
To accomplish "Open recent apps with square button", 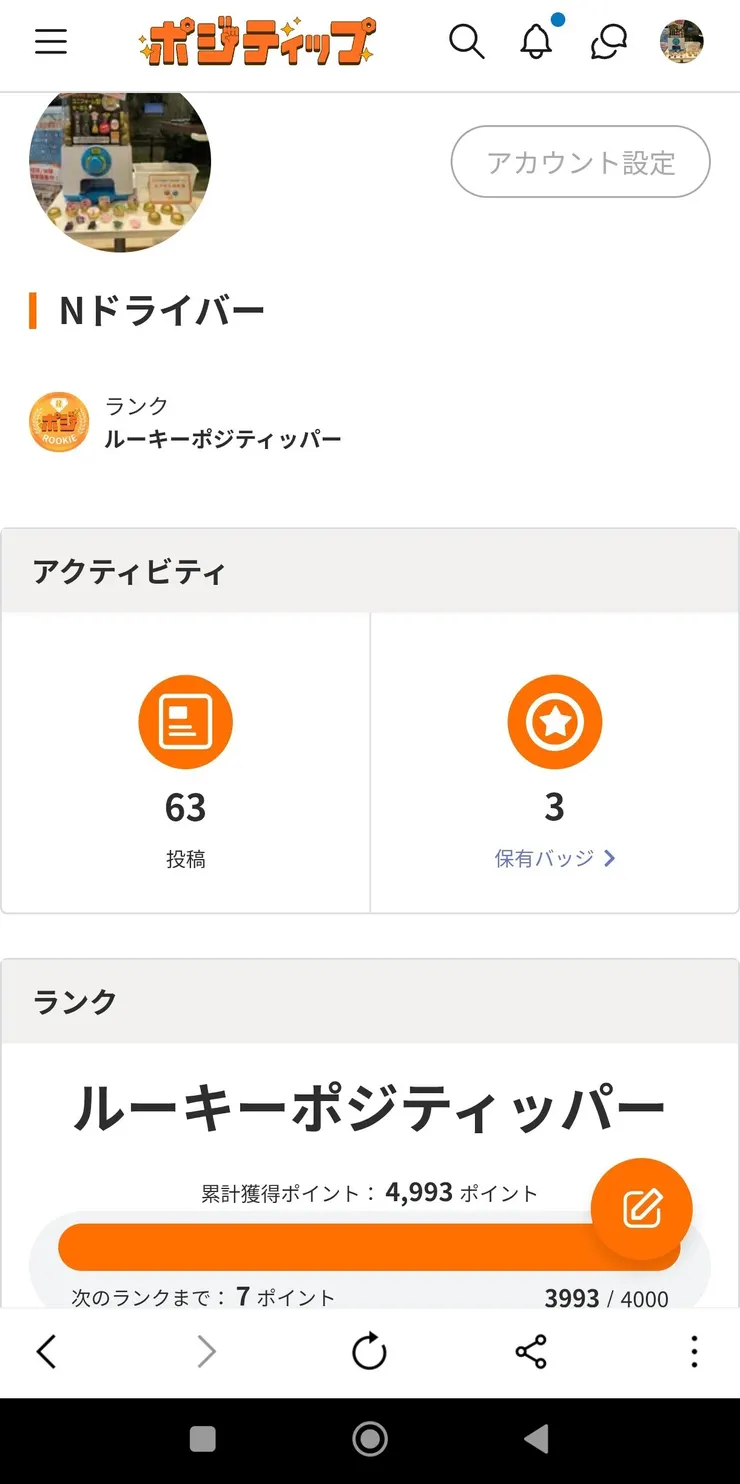I will coord(203,1439).
